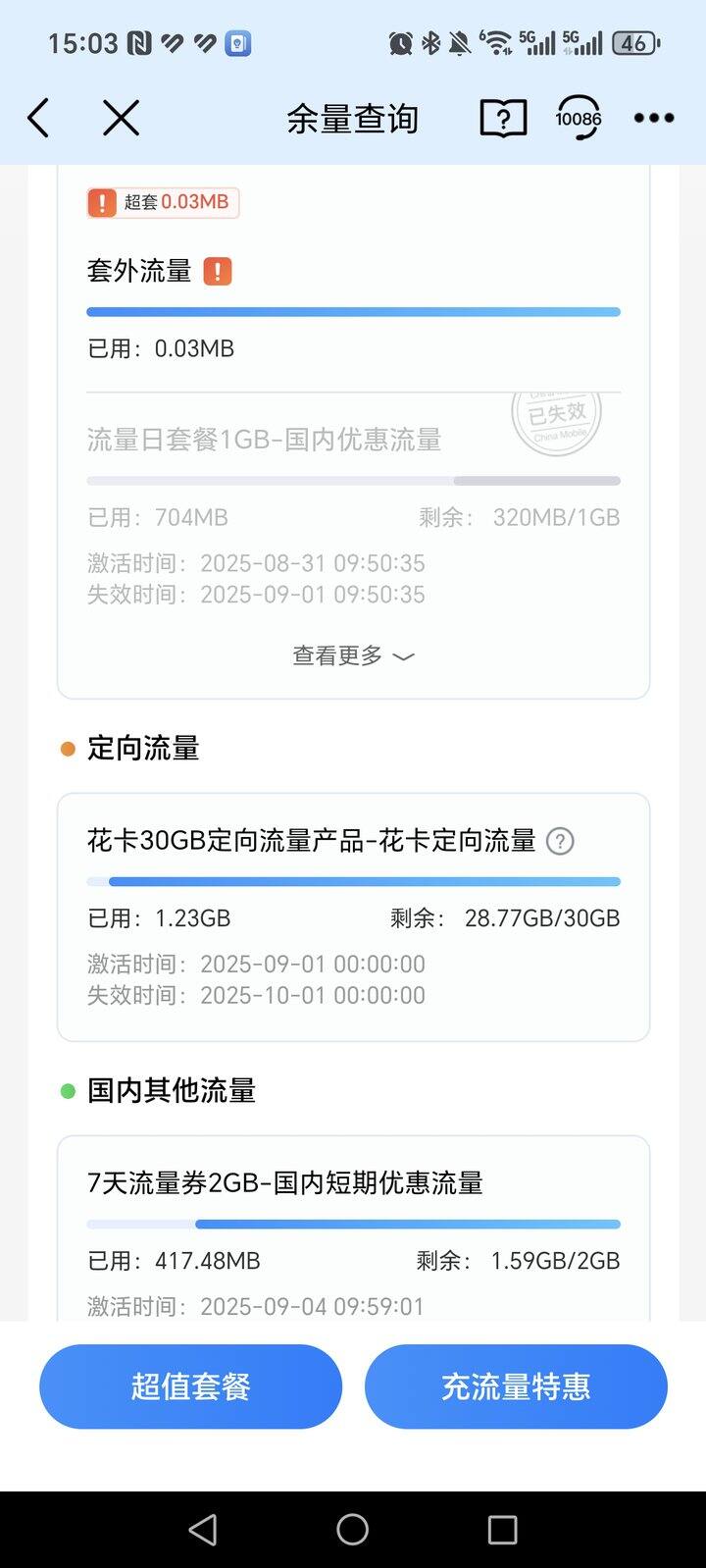Open the help guide book icon

point(503,119)
